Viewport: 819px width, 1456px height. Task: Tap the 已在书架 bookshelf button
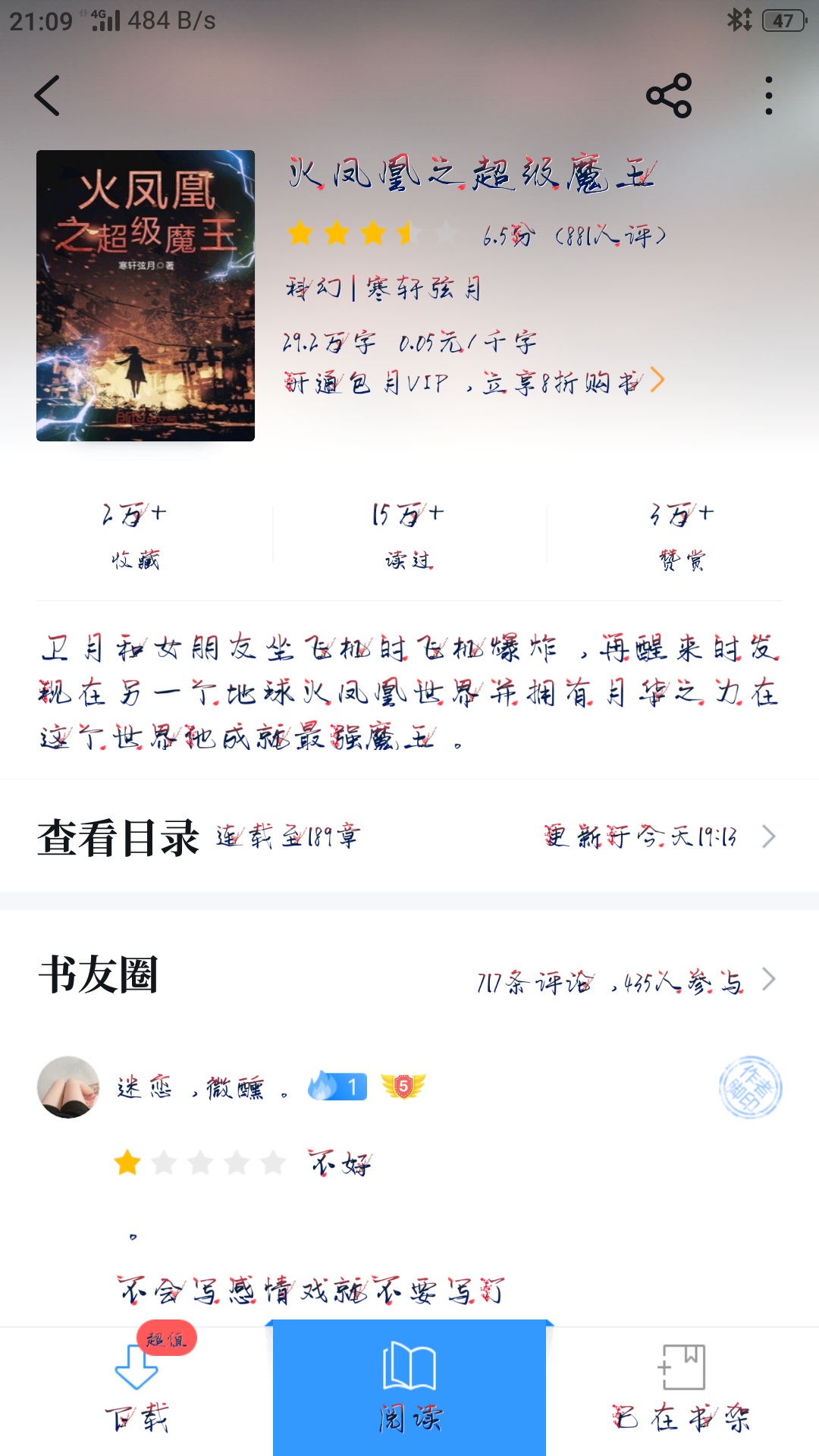point(681,1388)
